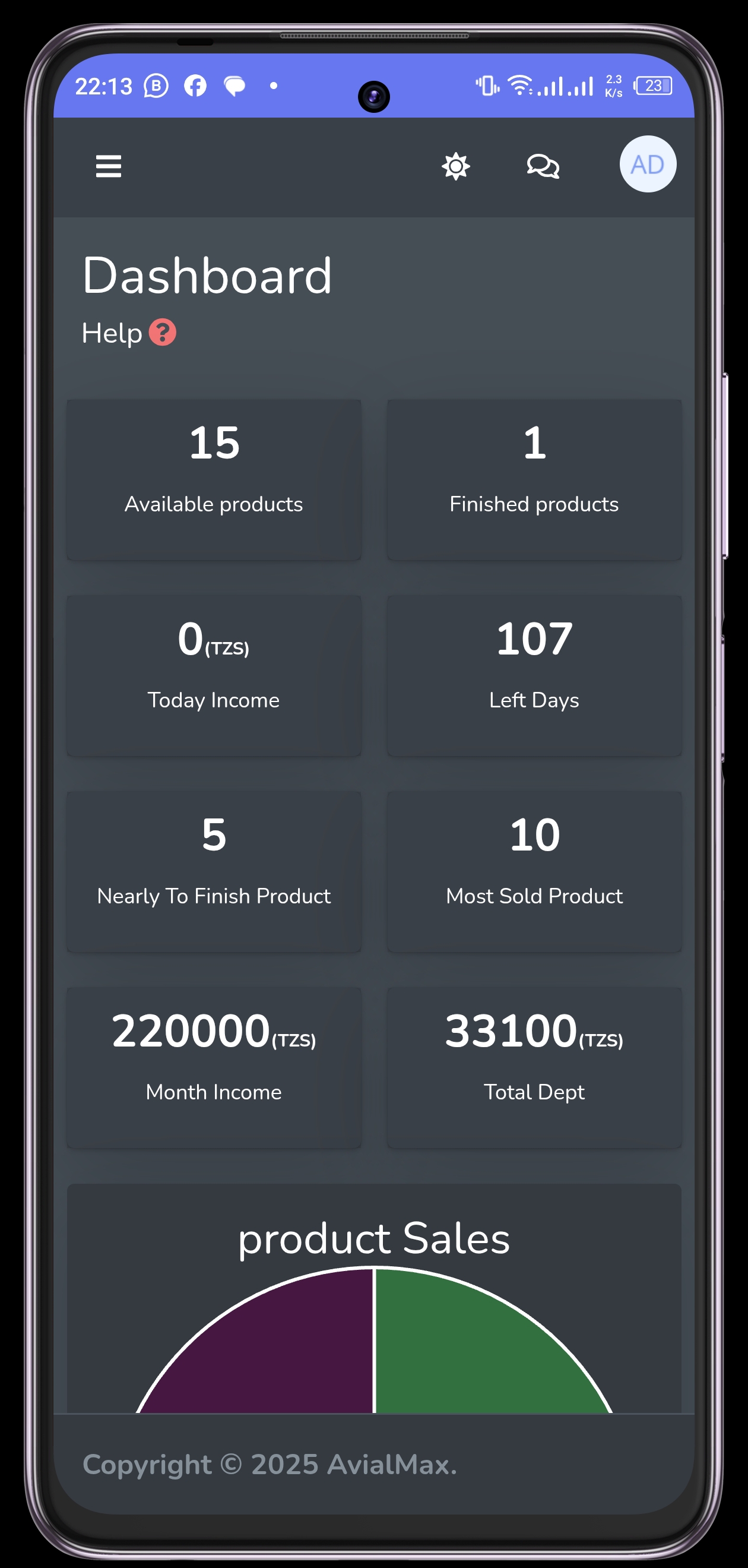View the Month Income card

[214, 1067]
